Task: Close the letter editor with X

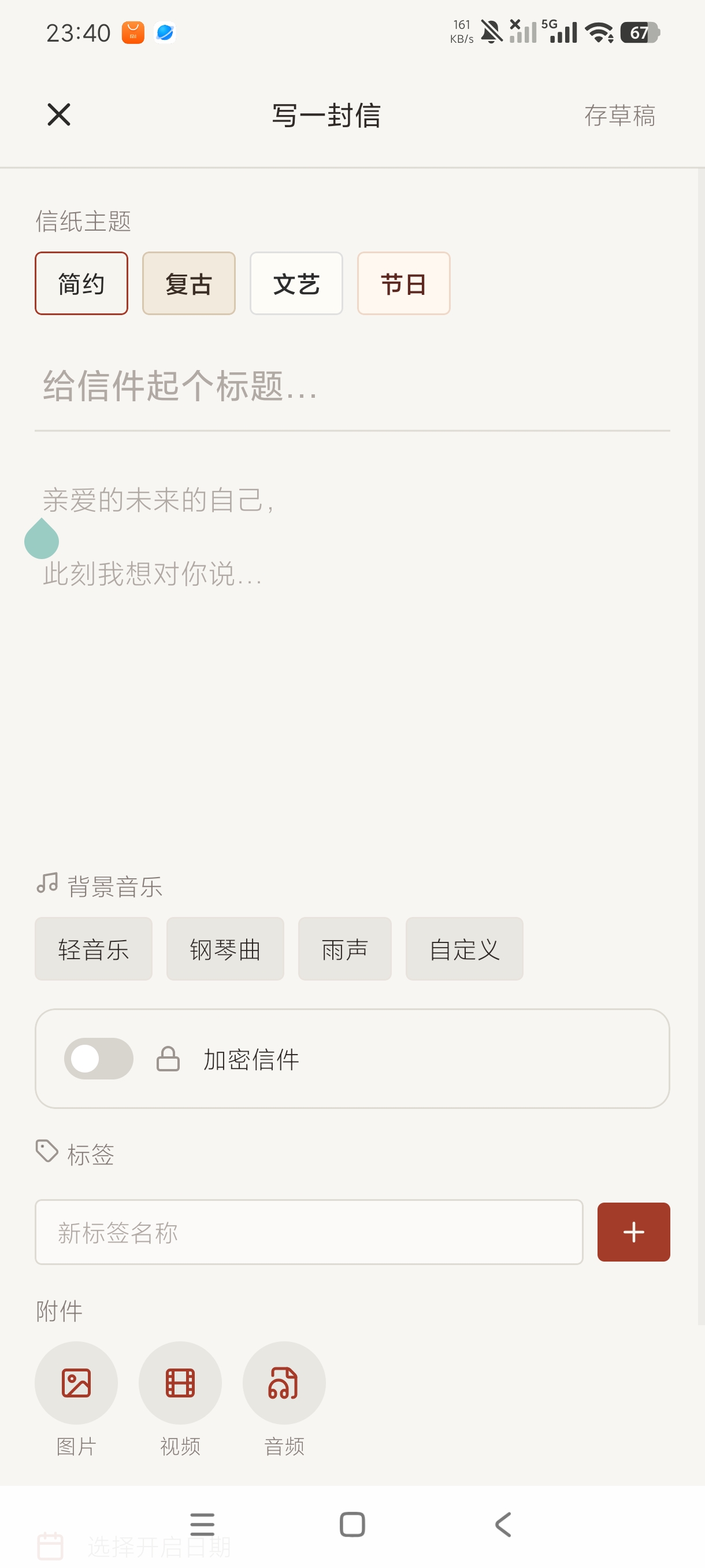Action: pos(59,114)
